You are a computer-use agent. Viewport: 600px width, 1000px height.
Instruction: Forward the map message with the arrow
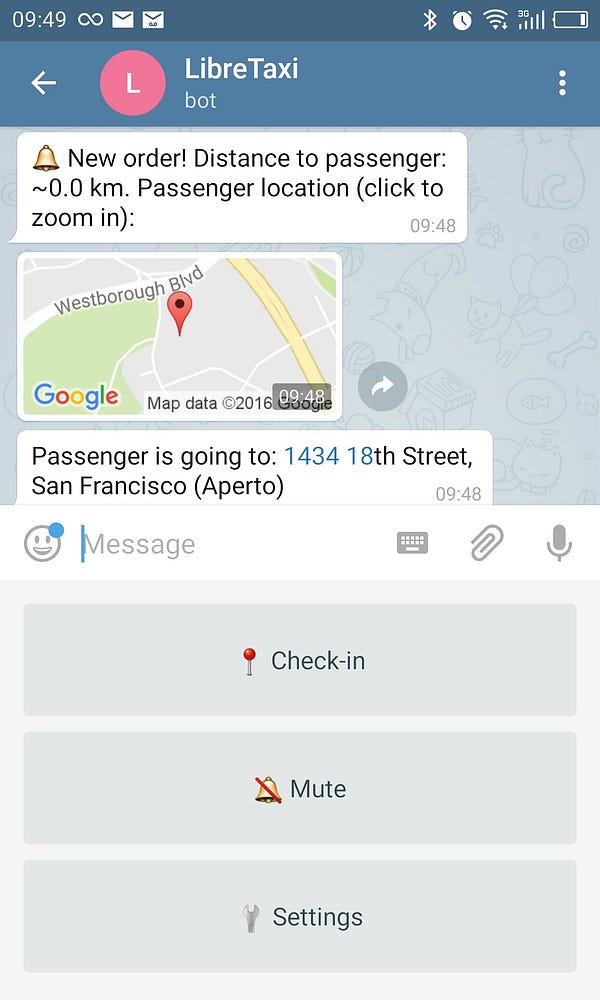pos(383,386)
